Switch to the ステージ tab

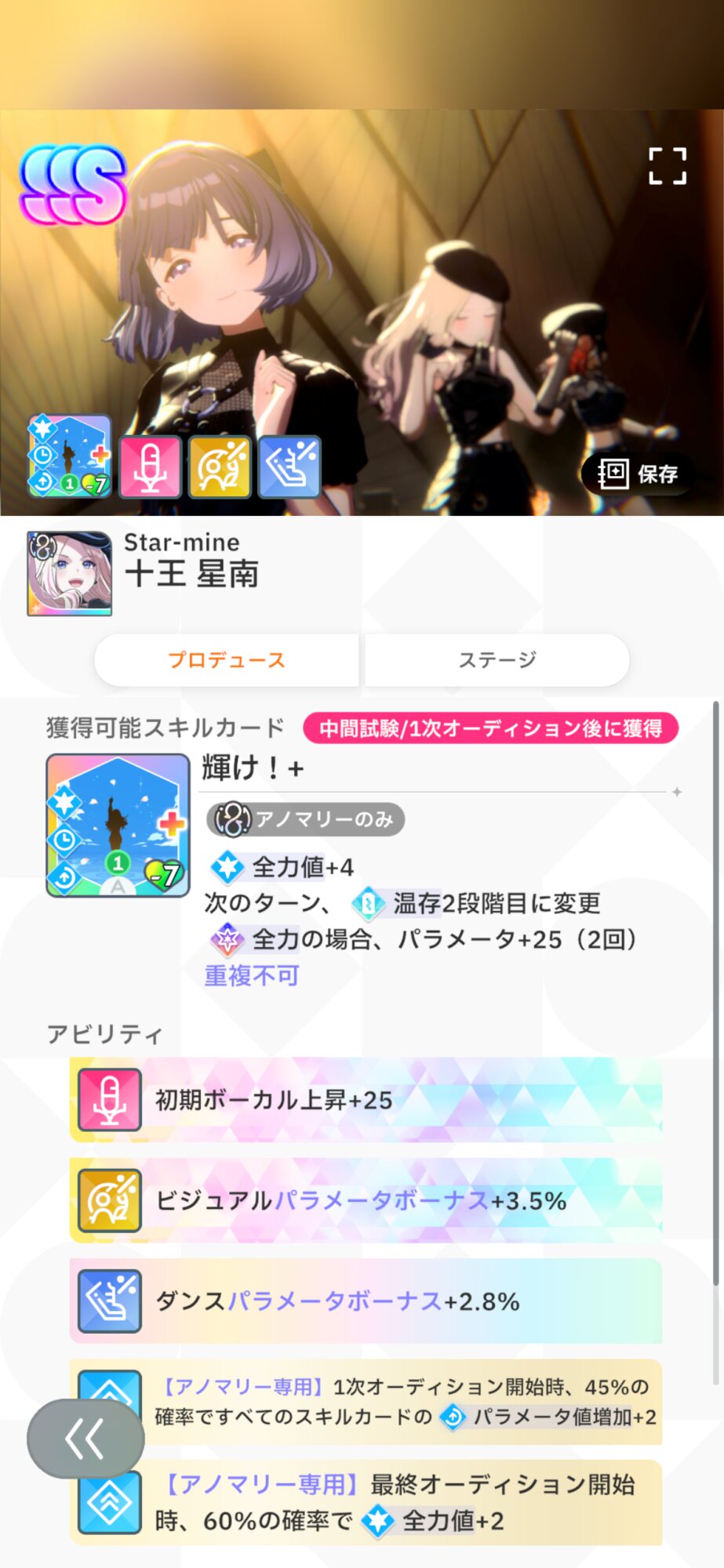click(x=497, y=660)
